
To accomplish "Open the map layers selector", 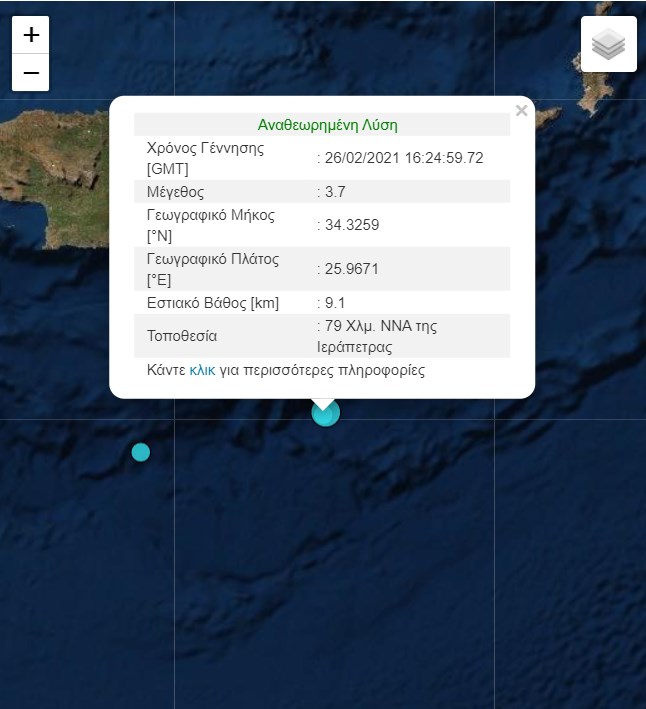I will [608, 45].
